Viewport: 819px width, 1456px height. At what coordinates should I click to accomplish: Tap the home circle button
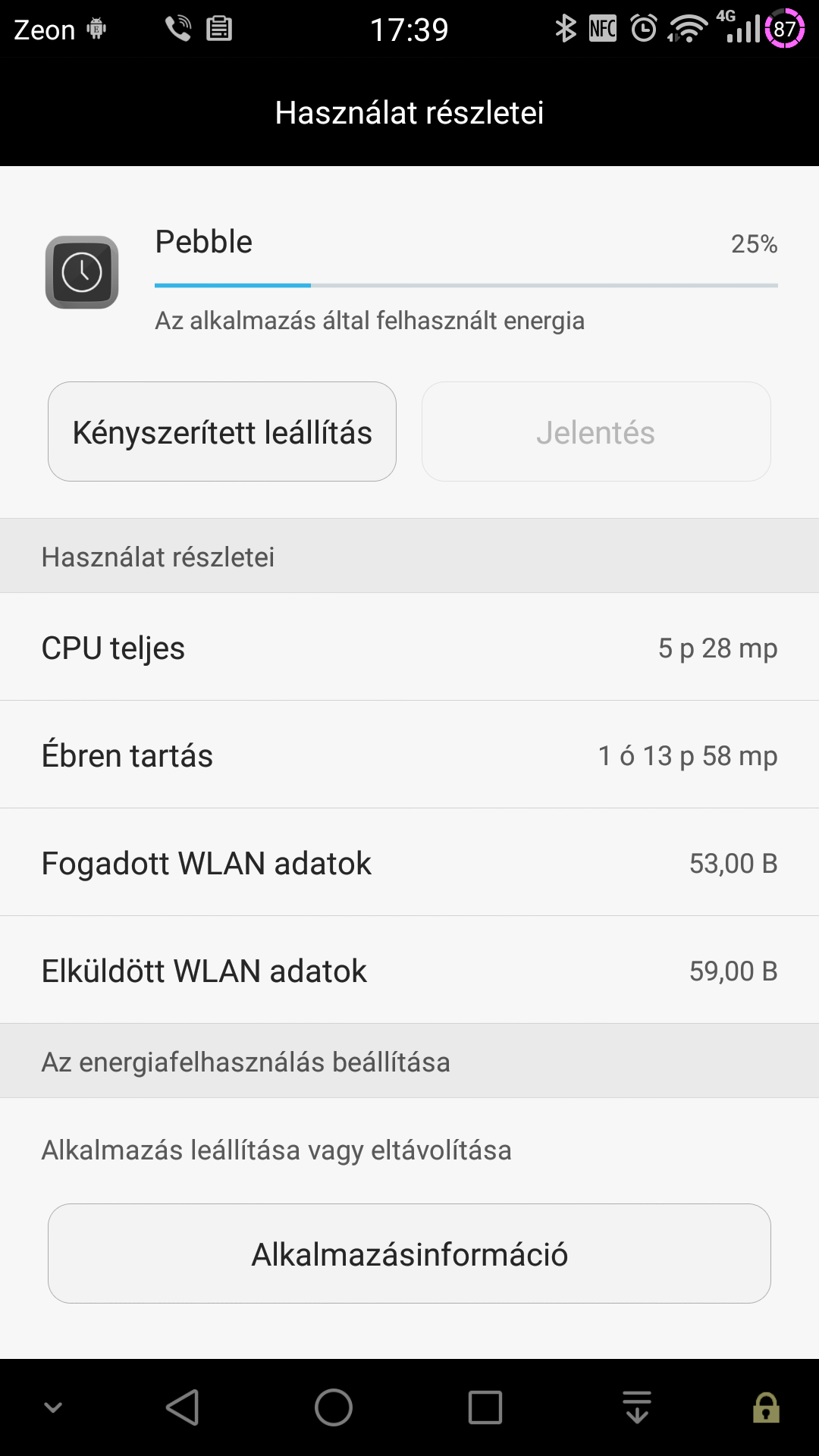(x=334, y=1407)
